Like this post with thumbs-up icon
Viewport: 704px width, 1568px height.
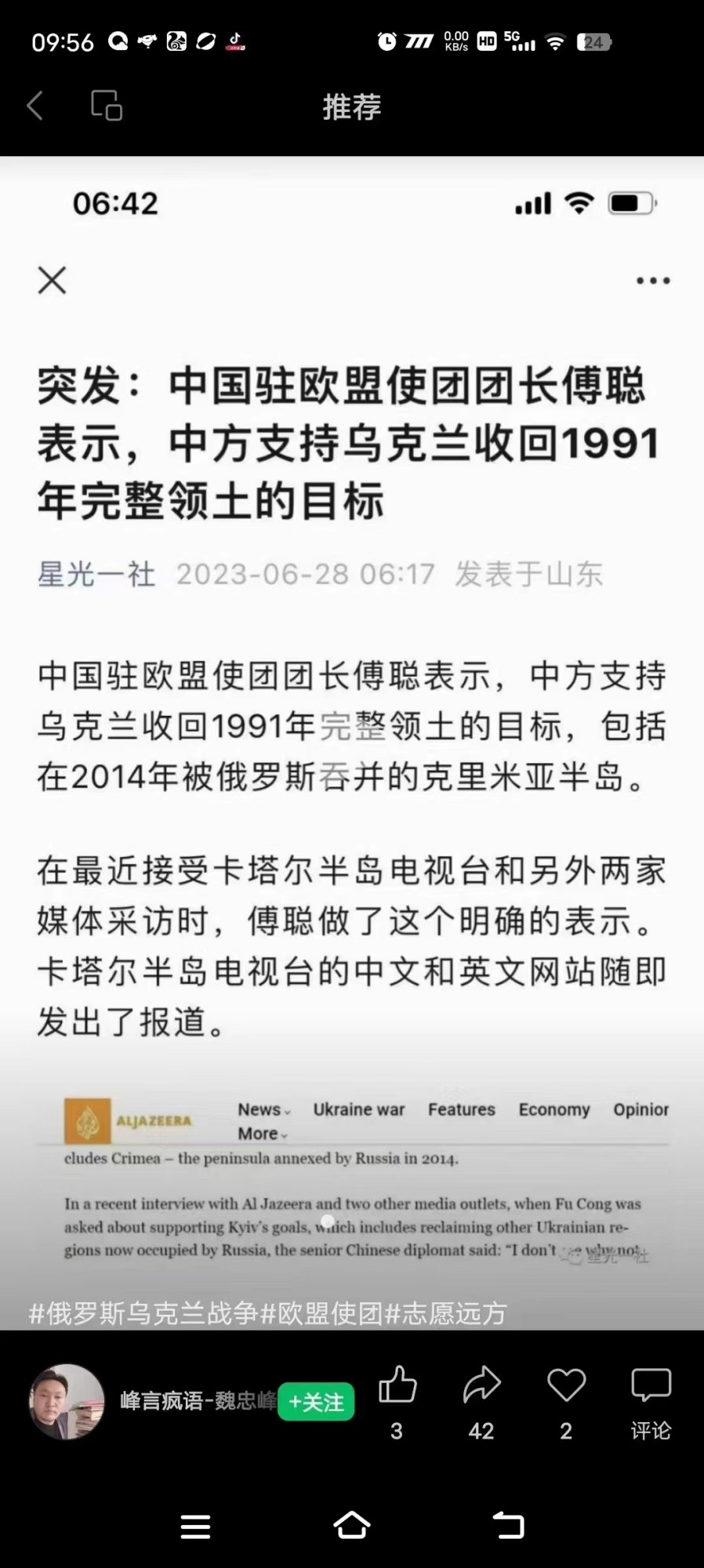coord(397,1386)
